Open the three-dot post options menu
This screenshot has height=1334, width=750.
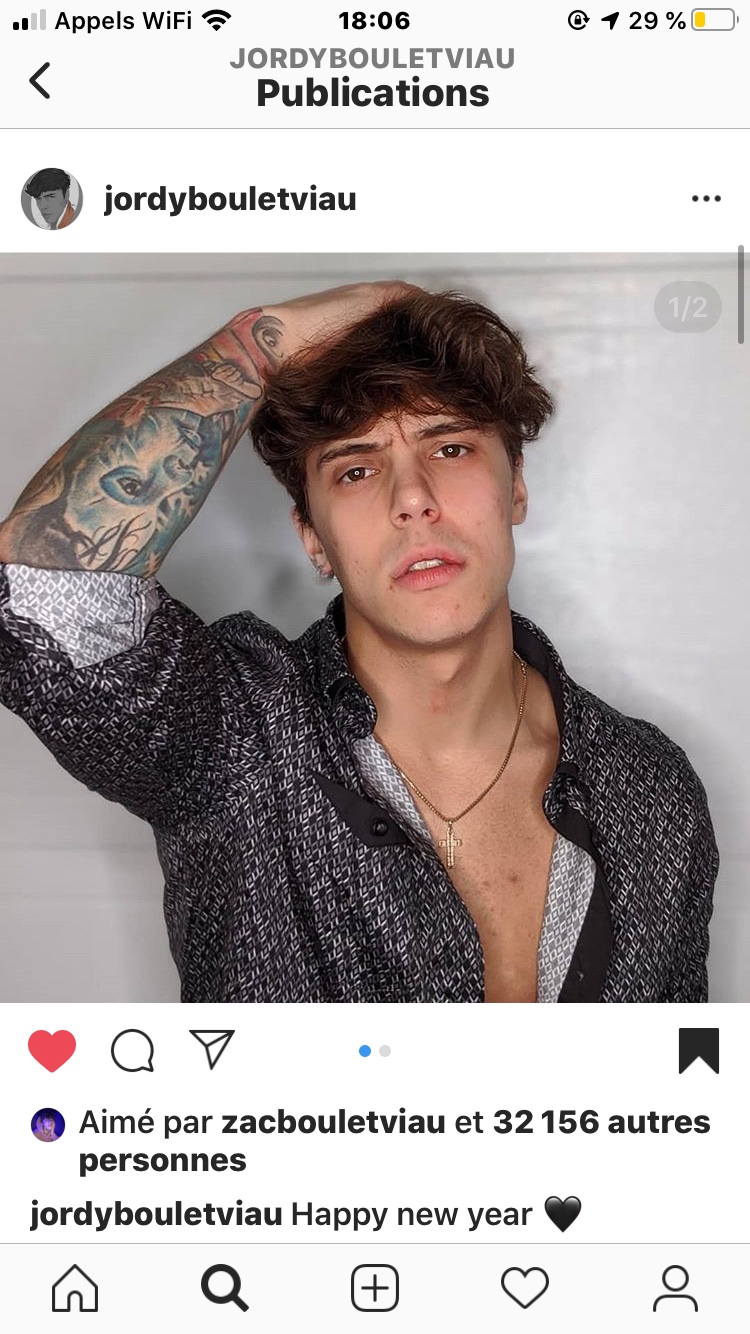click(x=706, y=199)
